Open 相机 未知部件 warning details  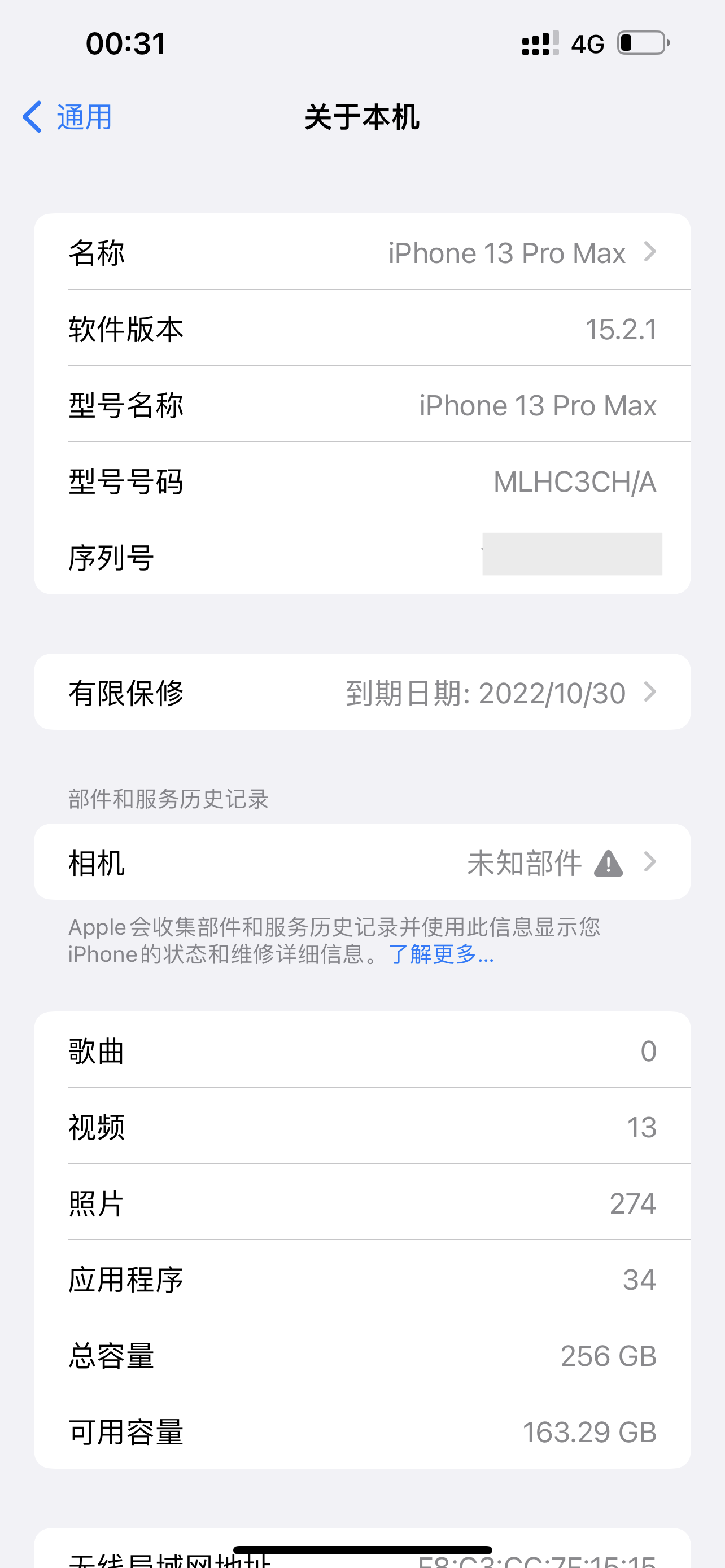tap(362, 862)
